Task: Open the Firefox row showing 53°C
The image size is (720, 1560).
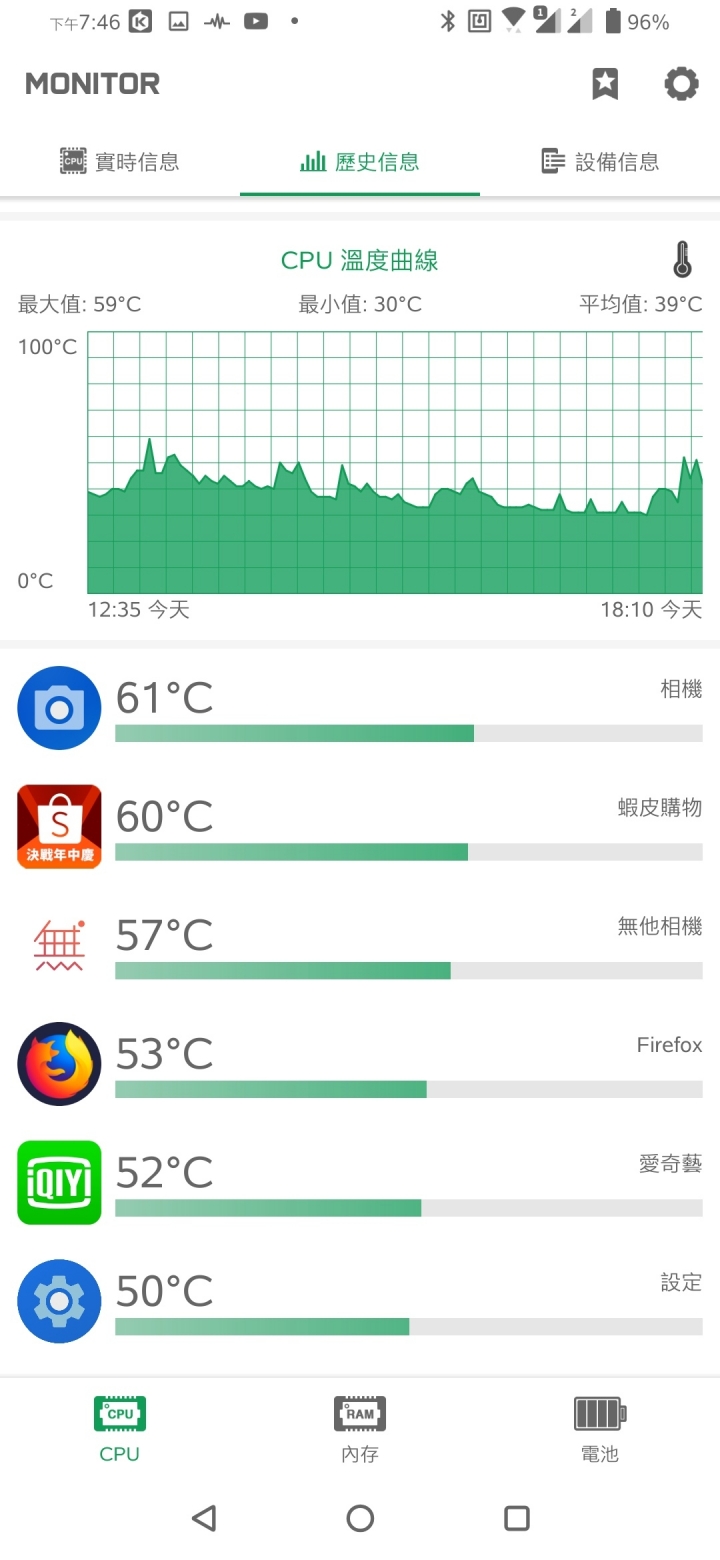Action: [x=360, y=1064]
